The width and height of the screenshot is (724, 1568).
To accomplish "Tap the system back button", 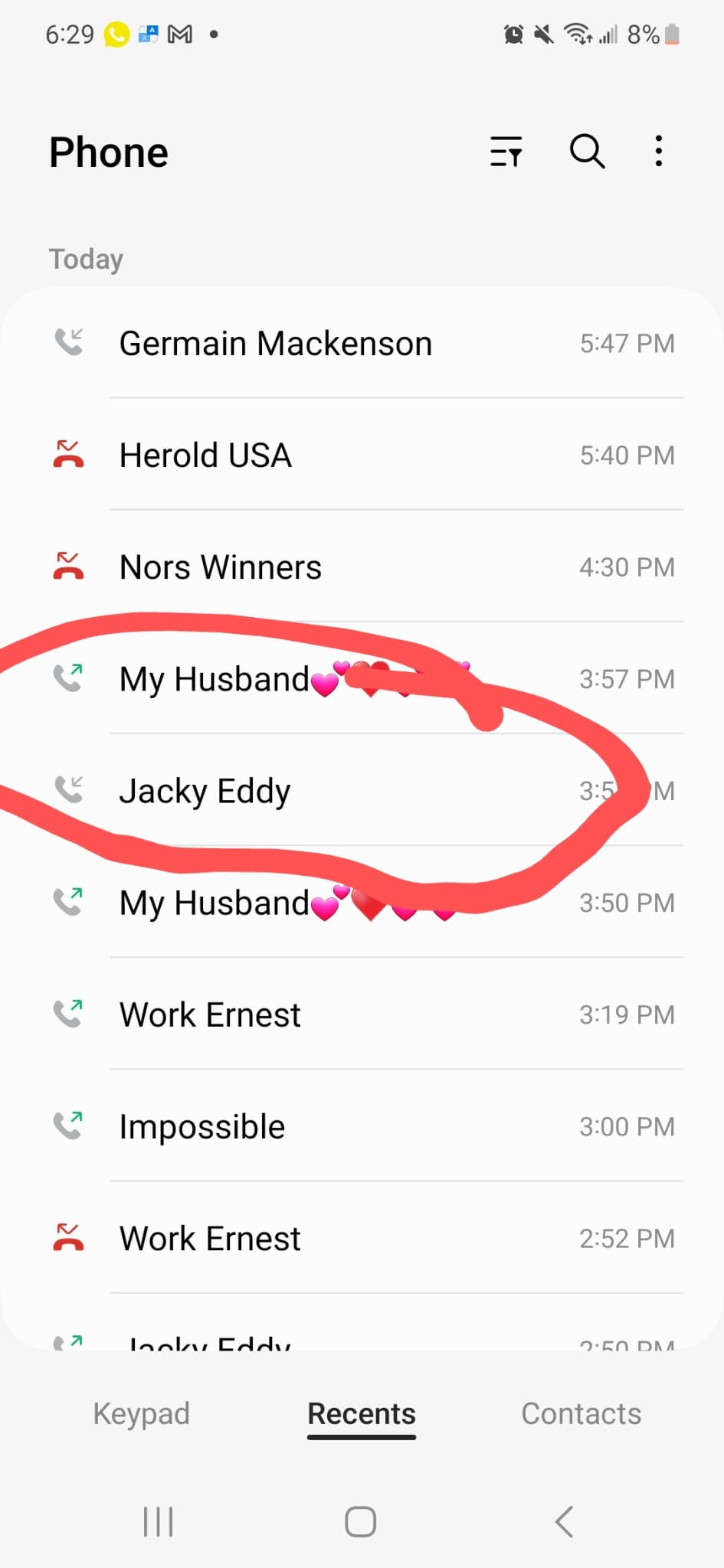I will 565,1521.
